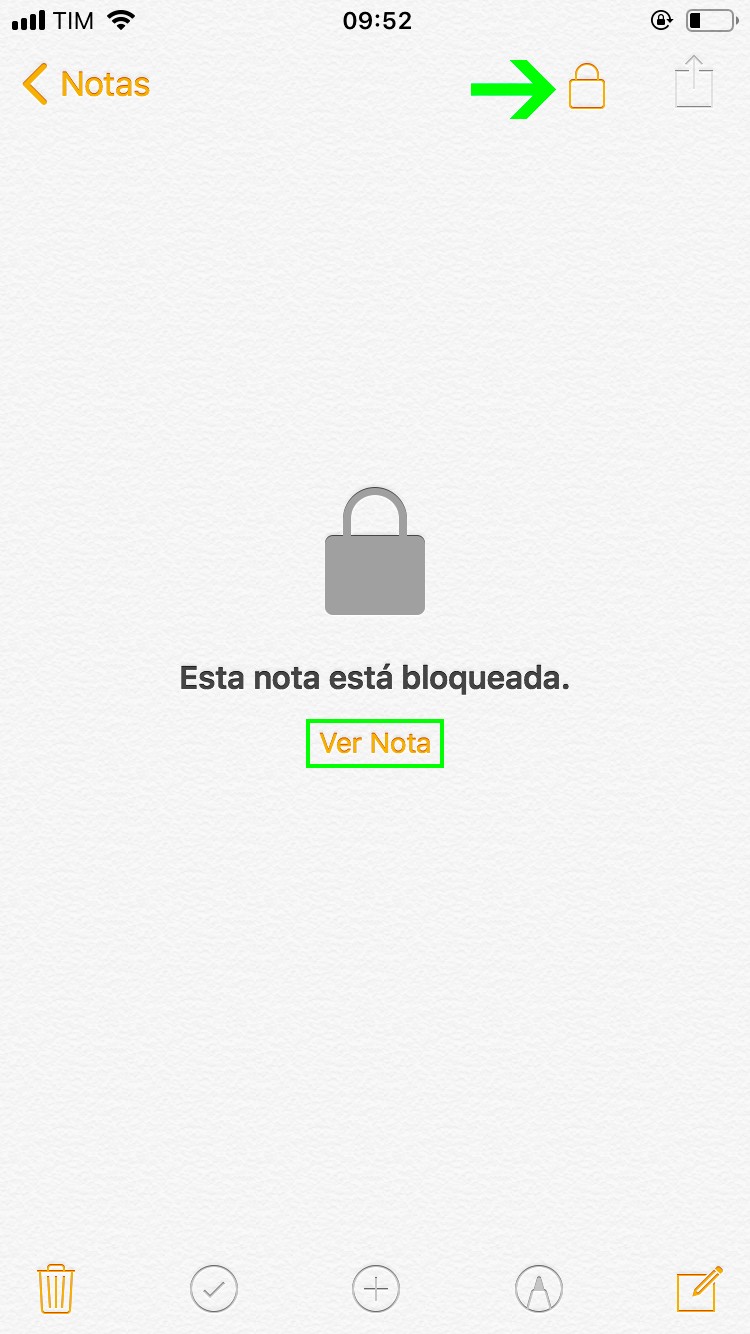This screenshot has width=750, height=1334.
Task: Go back to Notas list
Action: tap(86, 85)
